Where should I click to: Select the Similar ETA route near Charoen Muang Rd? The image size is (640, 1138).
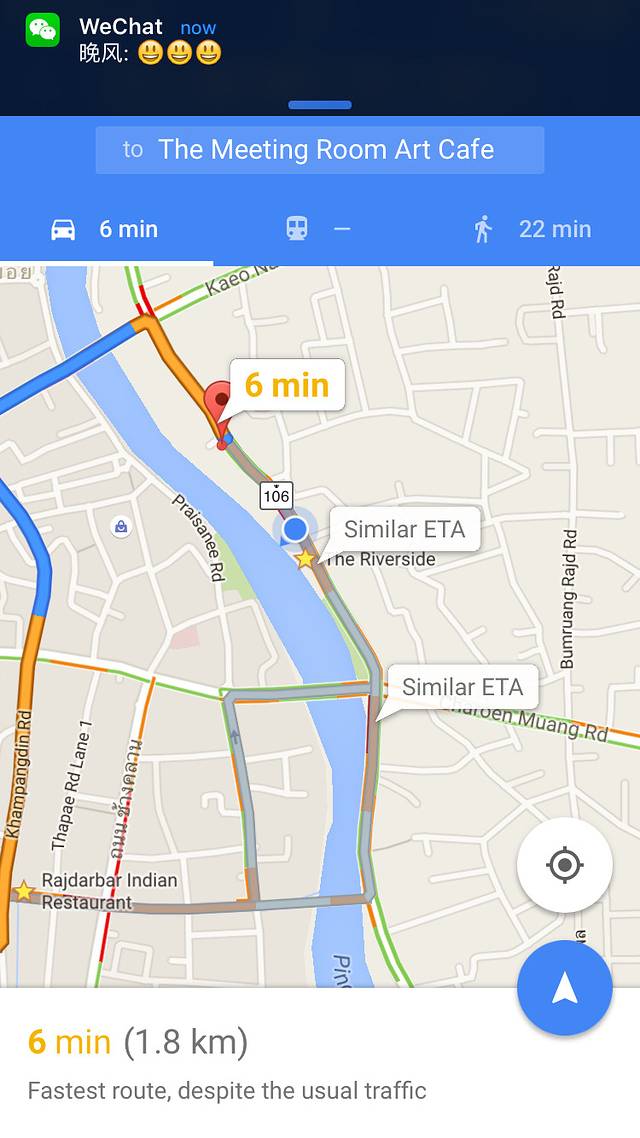click(x=461, y=688)
